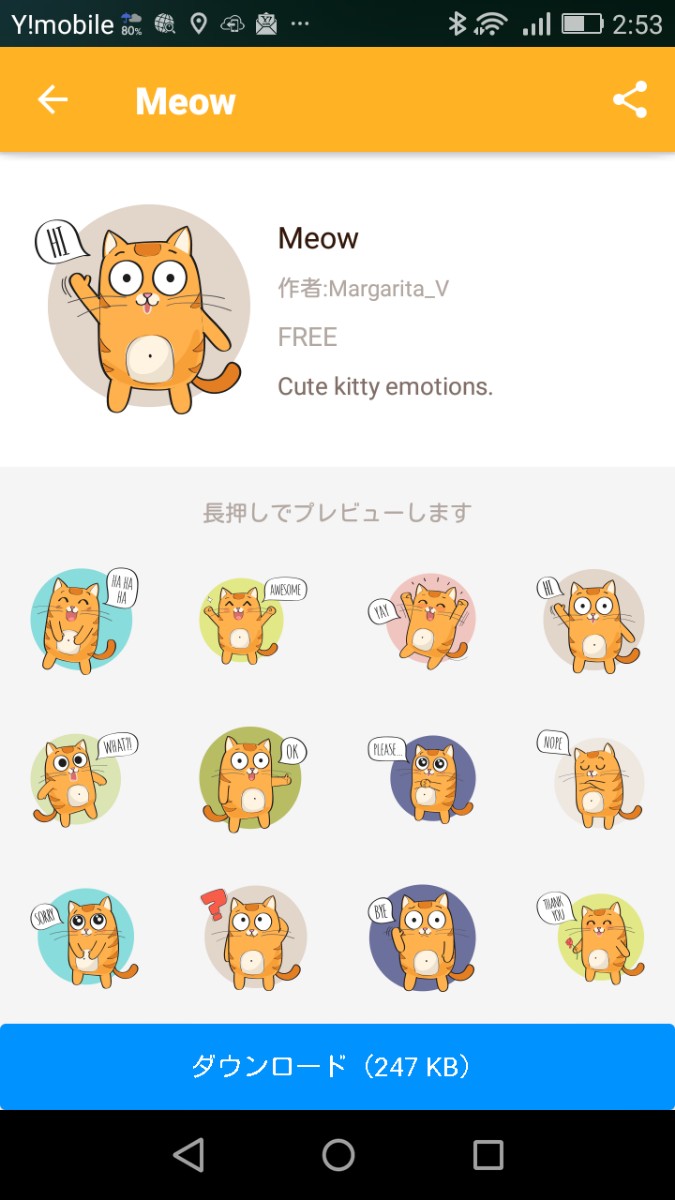Select the WHAT?! surprised cat sticker
Viewport: 675px width, 1200px height.
click(x=84, y=780)
